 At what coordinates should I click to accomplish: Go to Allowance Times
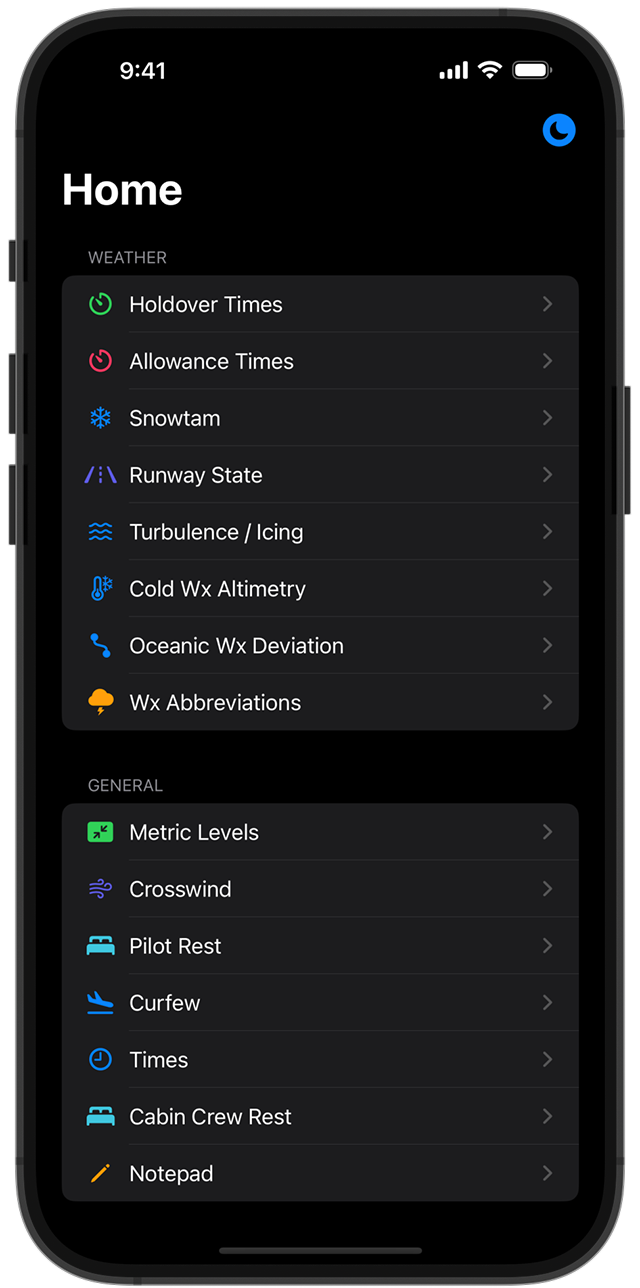[320, 361]
